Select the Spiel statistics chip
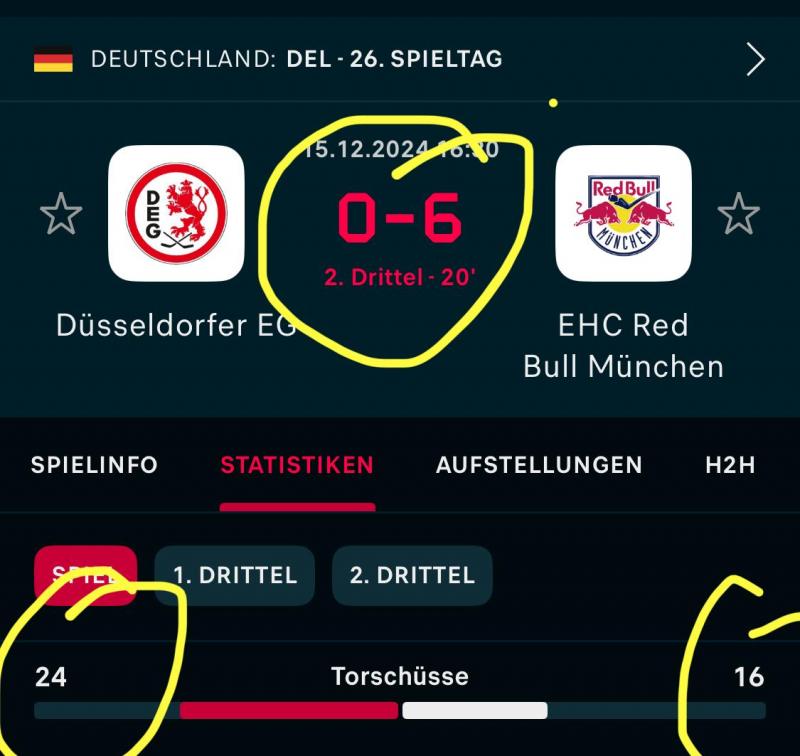The width and height of the screenshot is (800, 756). point(85,575)
